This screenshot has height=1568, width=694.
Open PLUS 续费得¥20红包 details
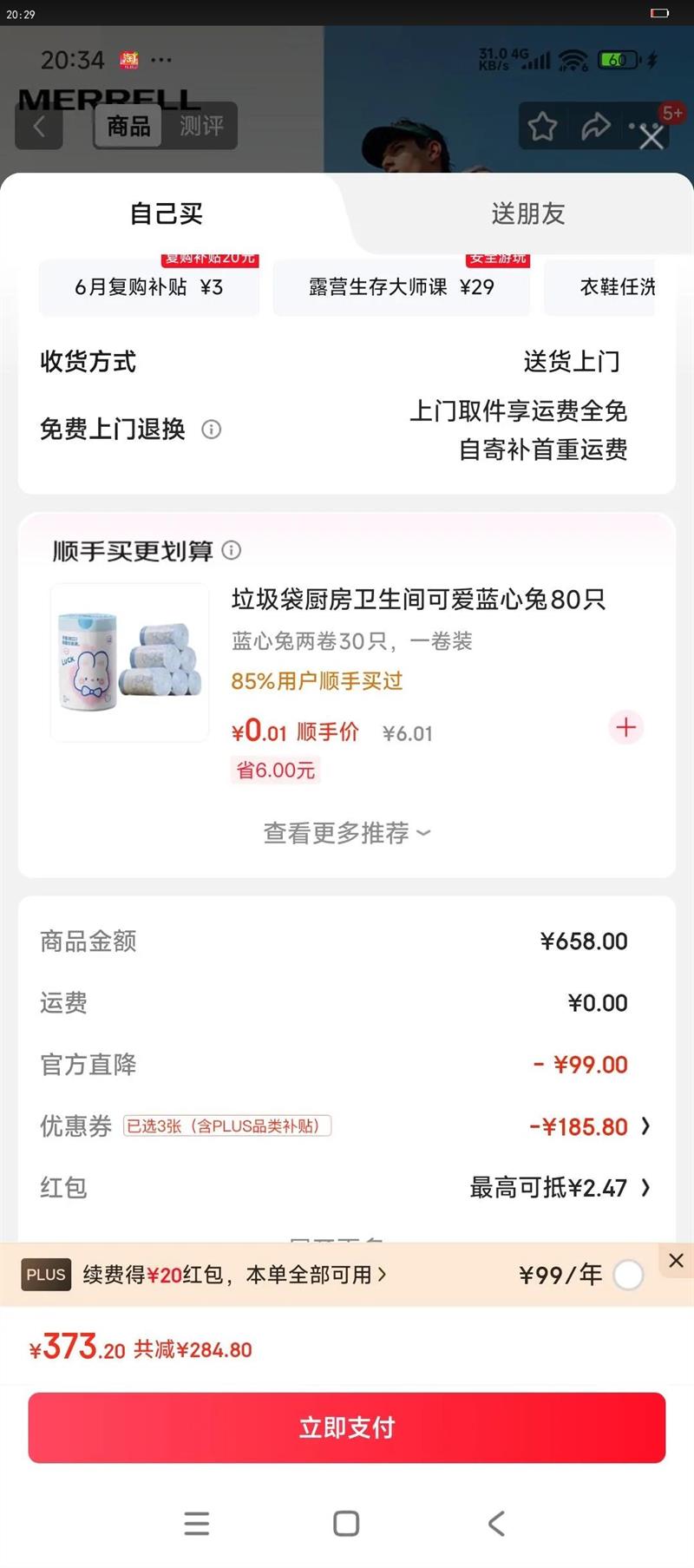[x=234, y=1275]
